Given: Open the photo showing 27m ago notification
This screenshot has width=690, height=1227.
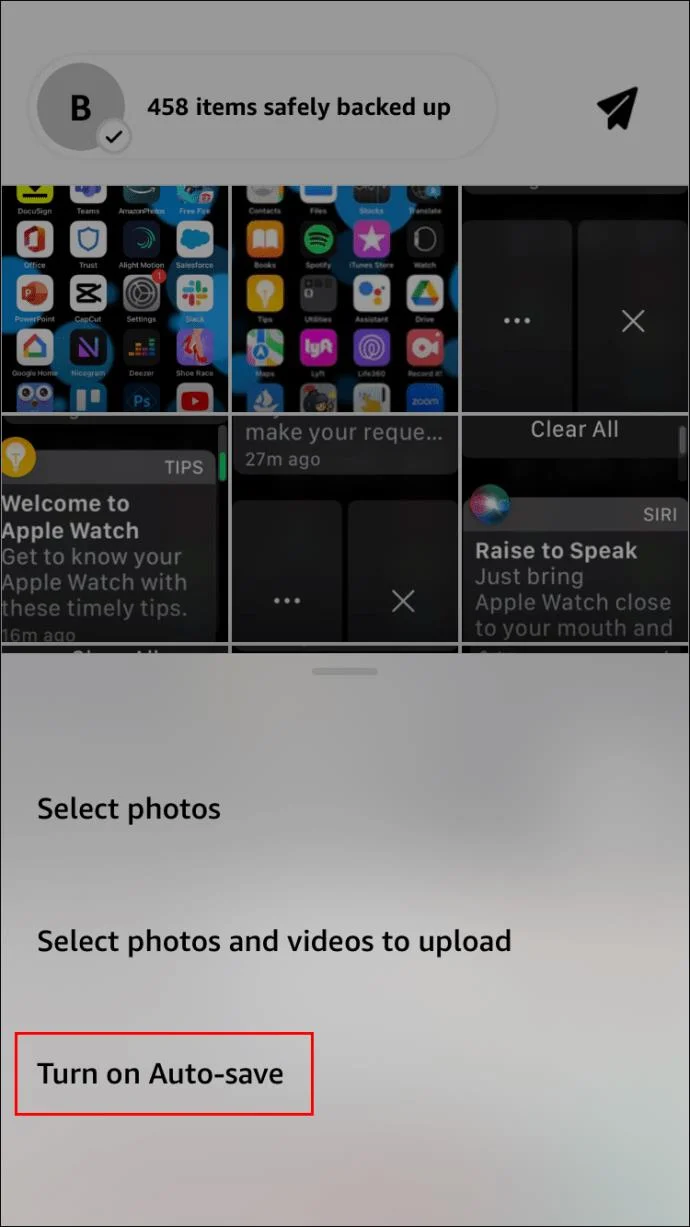Looking at the screenshot, I should coord(344,530).
